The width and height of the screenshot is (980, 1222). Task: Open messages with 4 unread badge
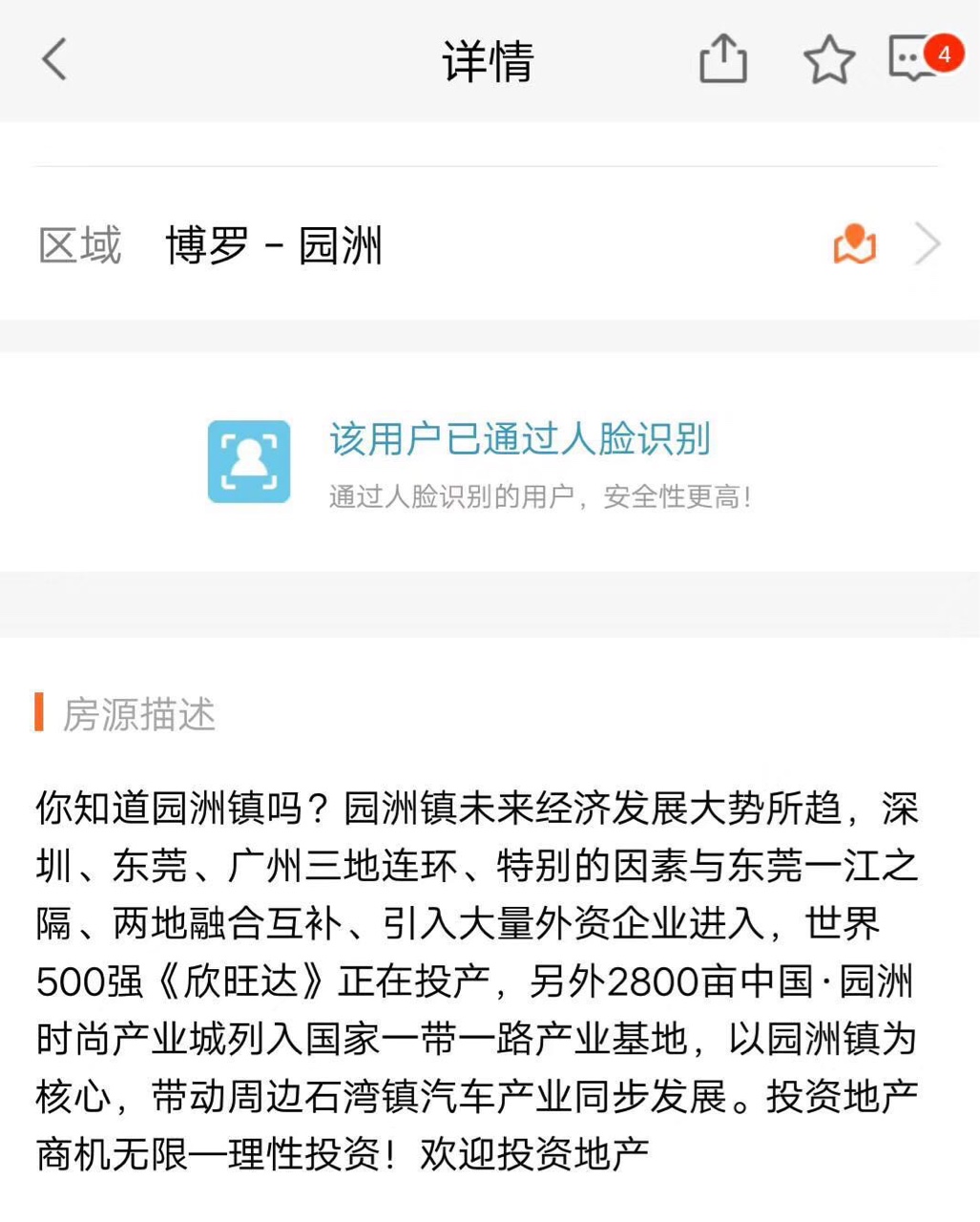pyautogui.click(x=915, y=59)
